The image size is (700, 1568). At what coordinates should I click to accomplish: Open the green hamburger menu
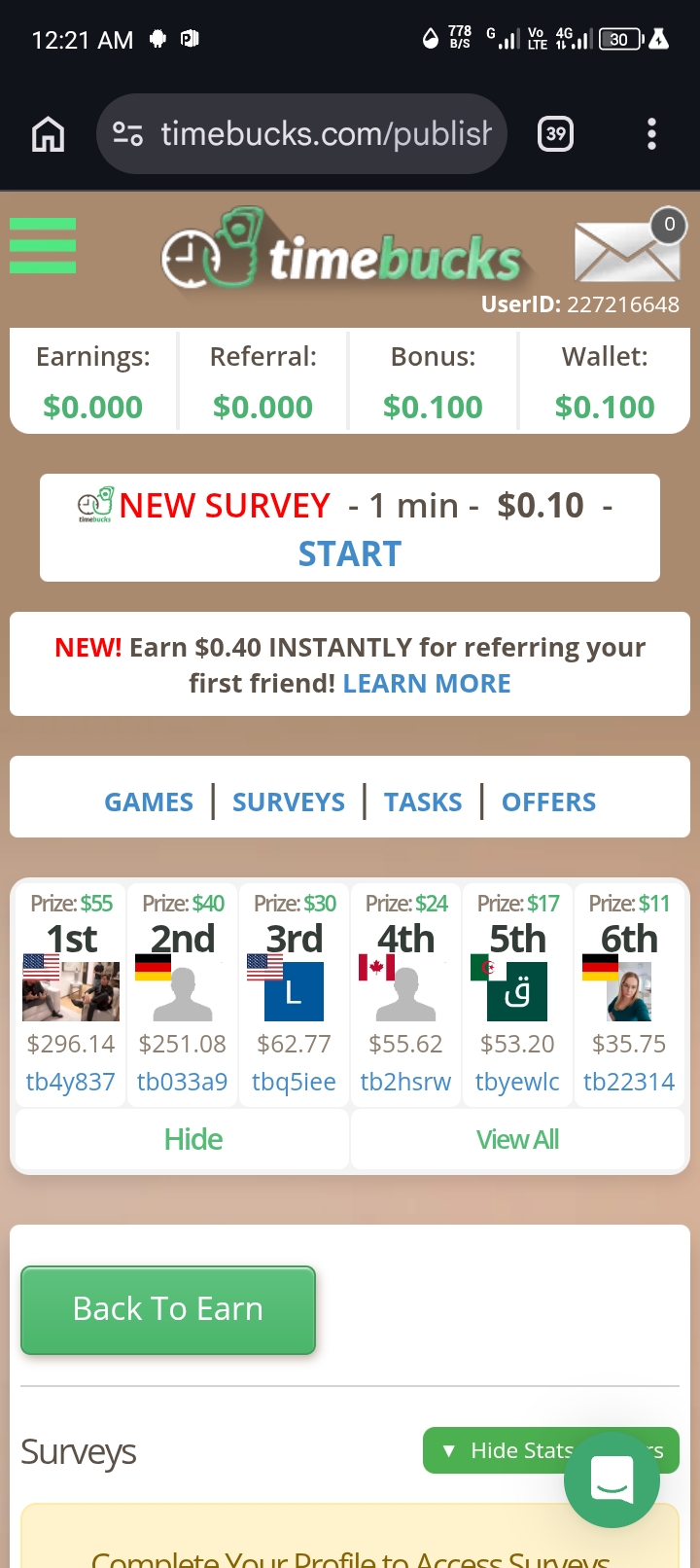[x=43, y=245]
